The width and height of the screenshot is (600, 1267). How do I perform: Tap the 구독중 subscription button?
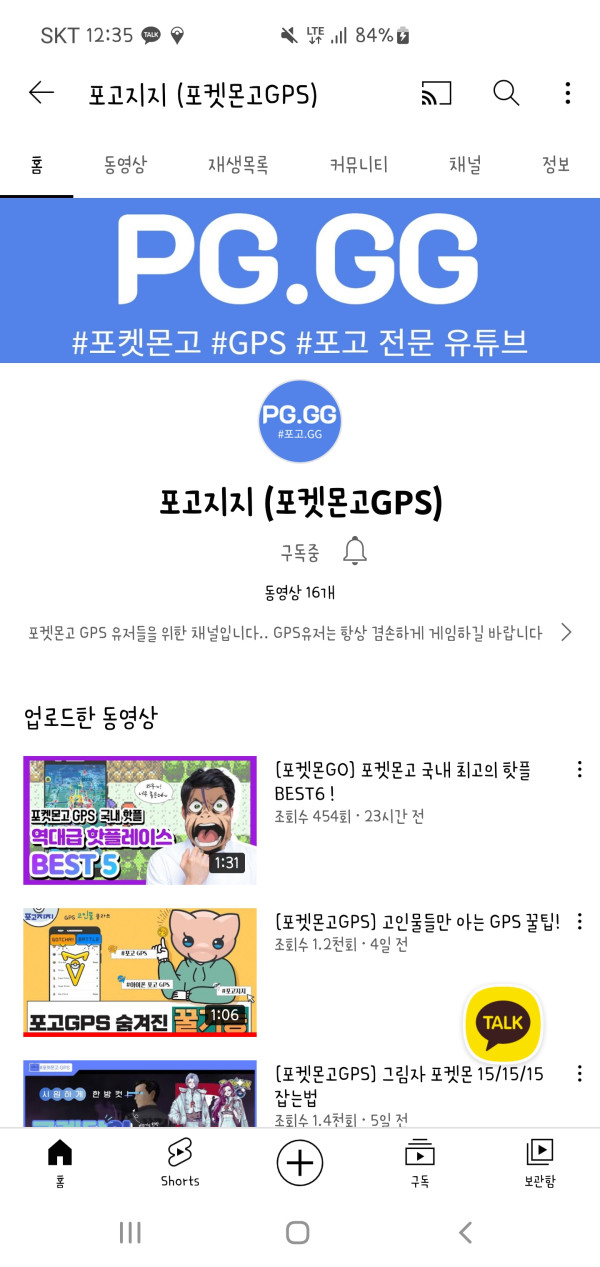point(300,551)
